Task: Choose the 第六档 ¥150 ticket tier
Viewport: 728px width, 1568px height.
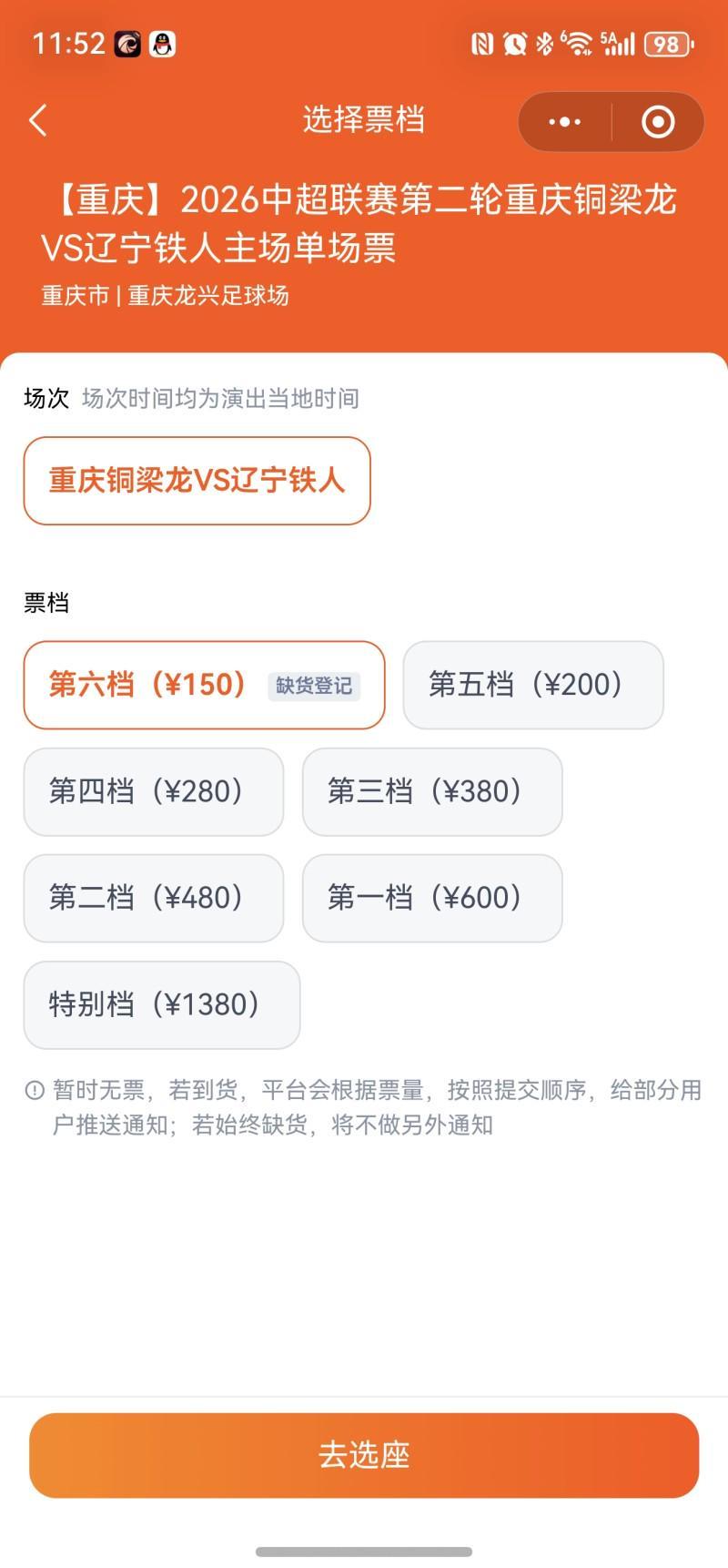Action: (x=204, y=685)
